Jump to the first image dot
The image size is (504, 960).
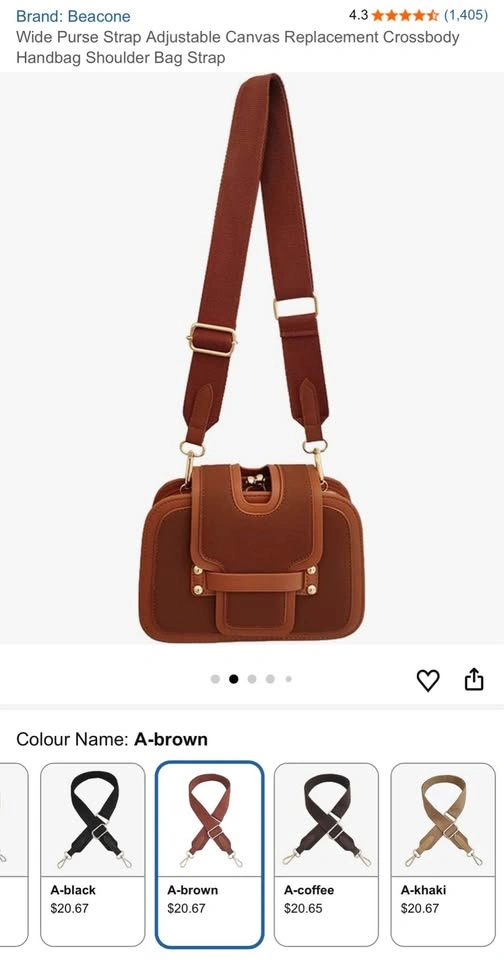(215, 679)
